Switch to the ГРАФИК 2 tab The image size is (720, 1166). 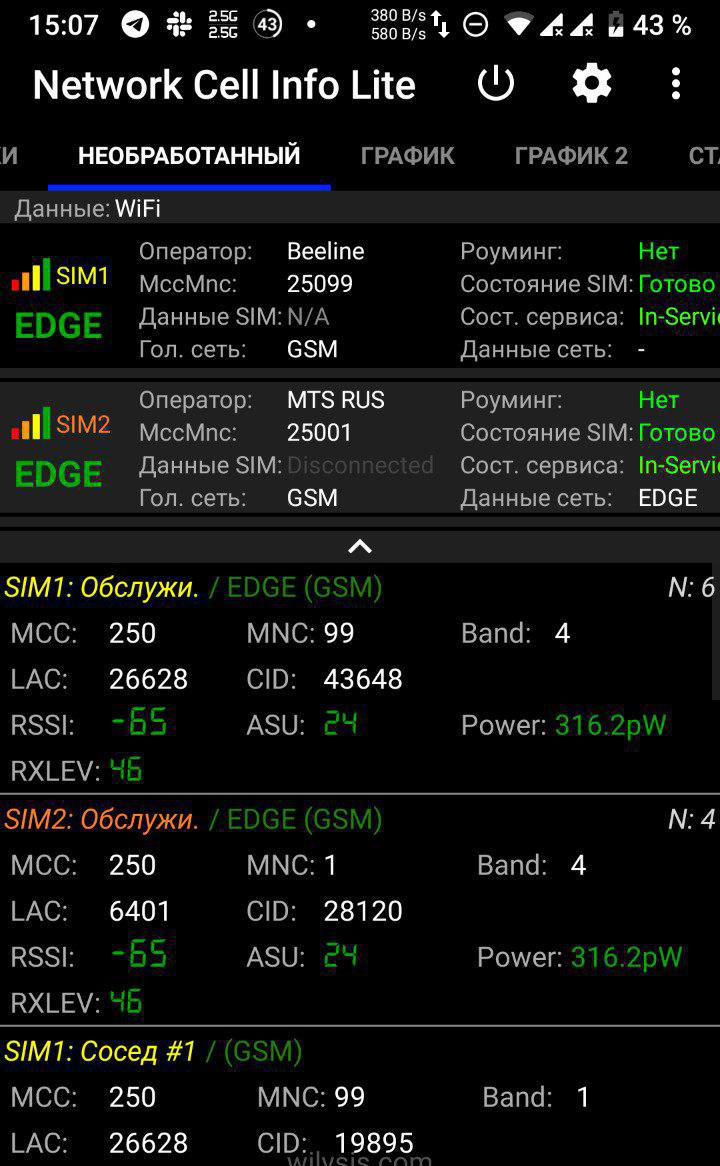571,155
